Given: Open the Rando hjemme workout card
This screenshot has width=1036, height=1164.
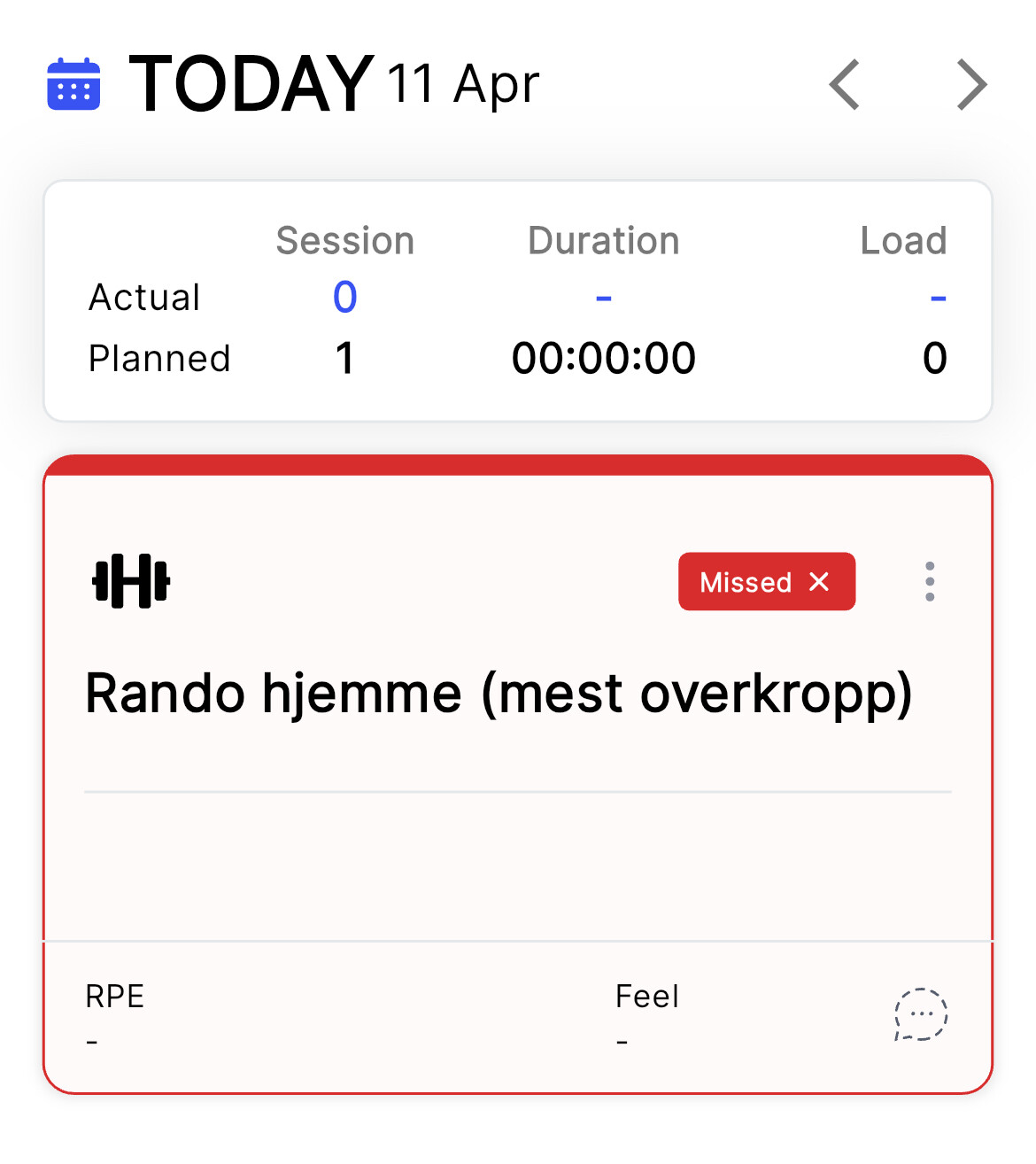Looking at the screenshot, I should [x=499, y=693].
